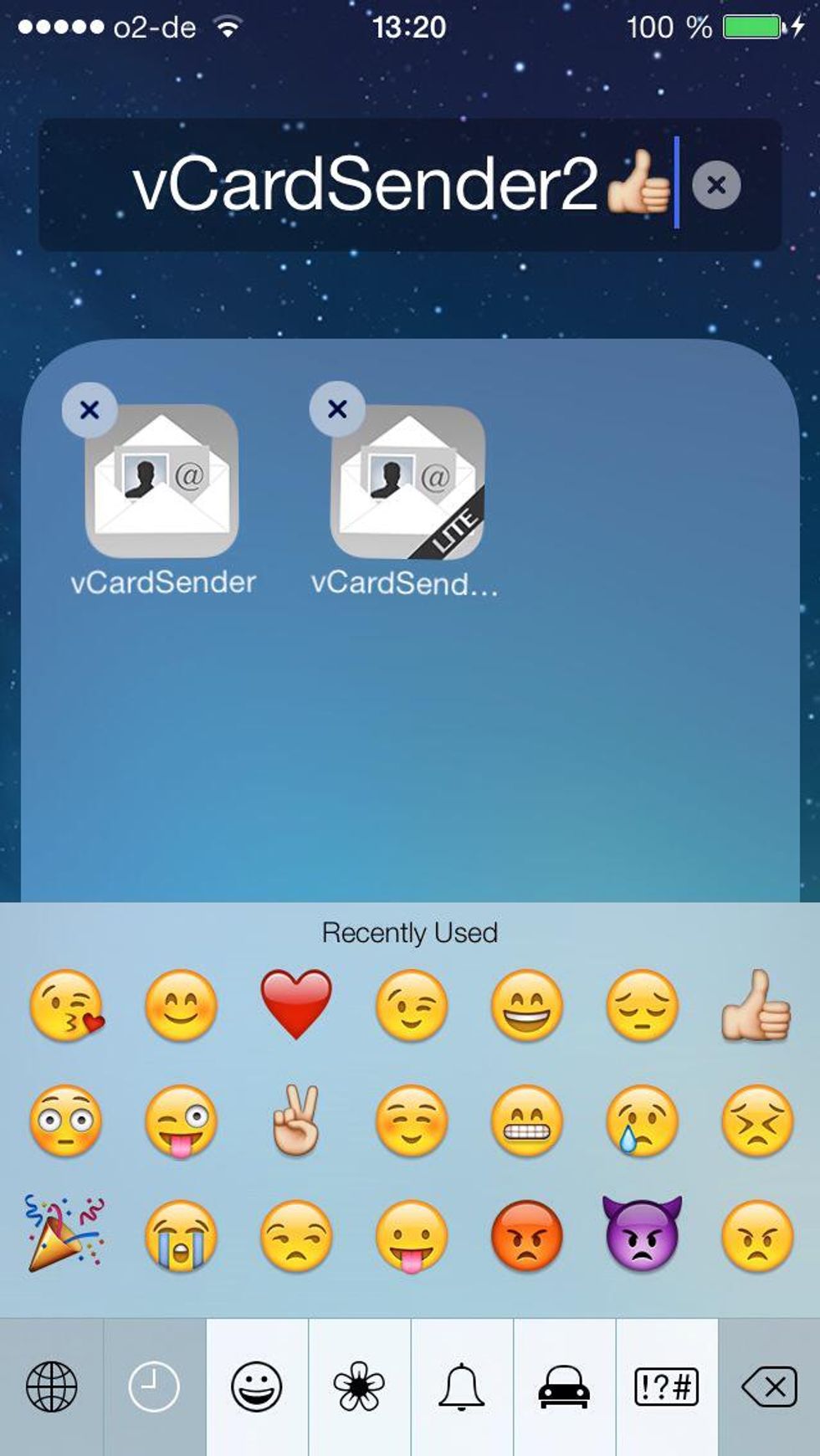The width and height of the screenshot is (820, 1456).
Task: Switch to the smiley faces emoji tab
Action: point(257,1387)
